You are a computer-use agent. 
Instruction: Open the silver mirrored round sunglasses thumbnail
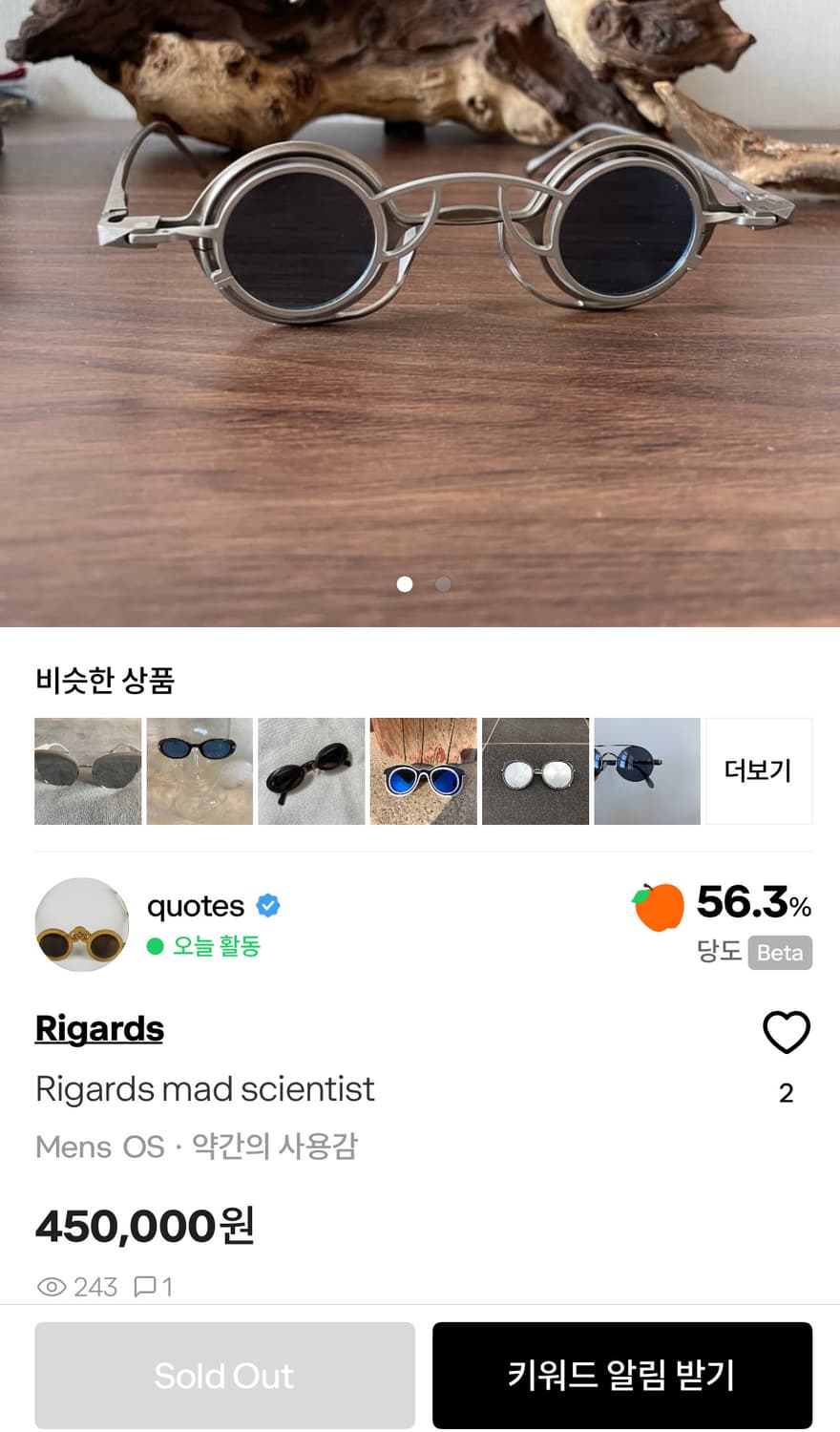535,770
